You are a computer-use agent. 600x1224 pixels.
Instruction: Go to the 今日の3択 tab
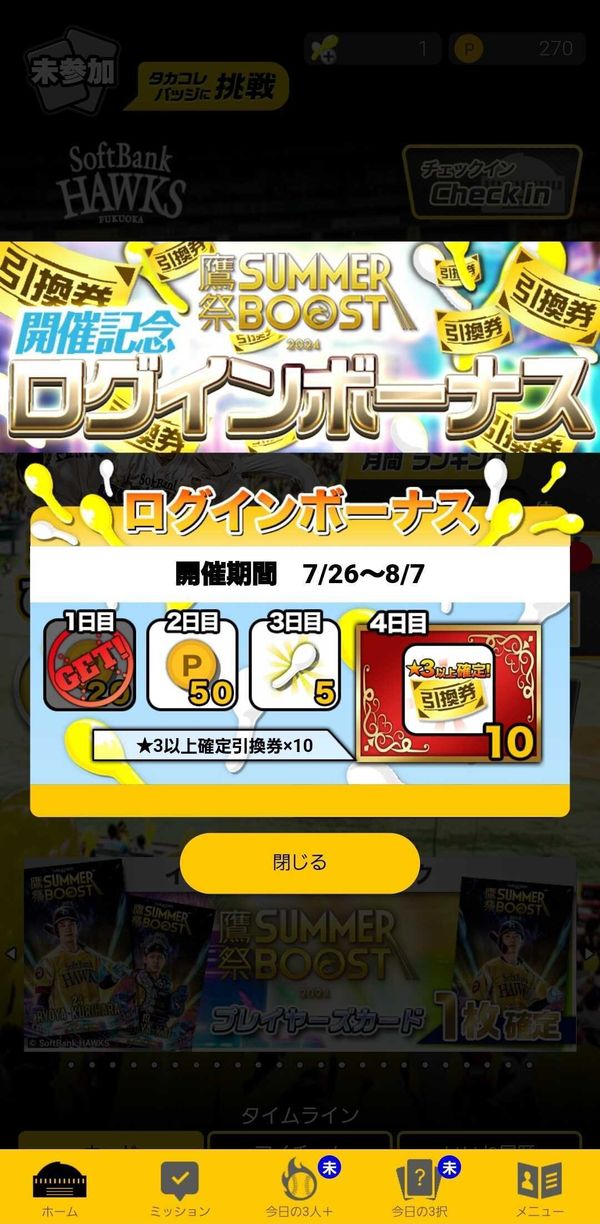[x=420, y=1187]
